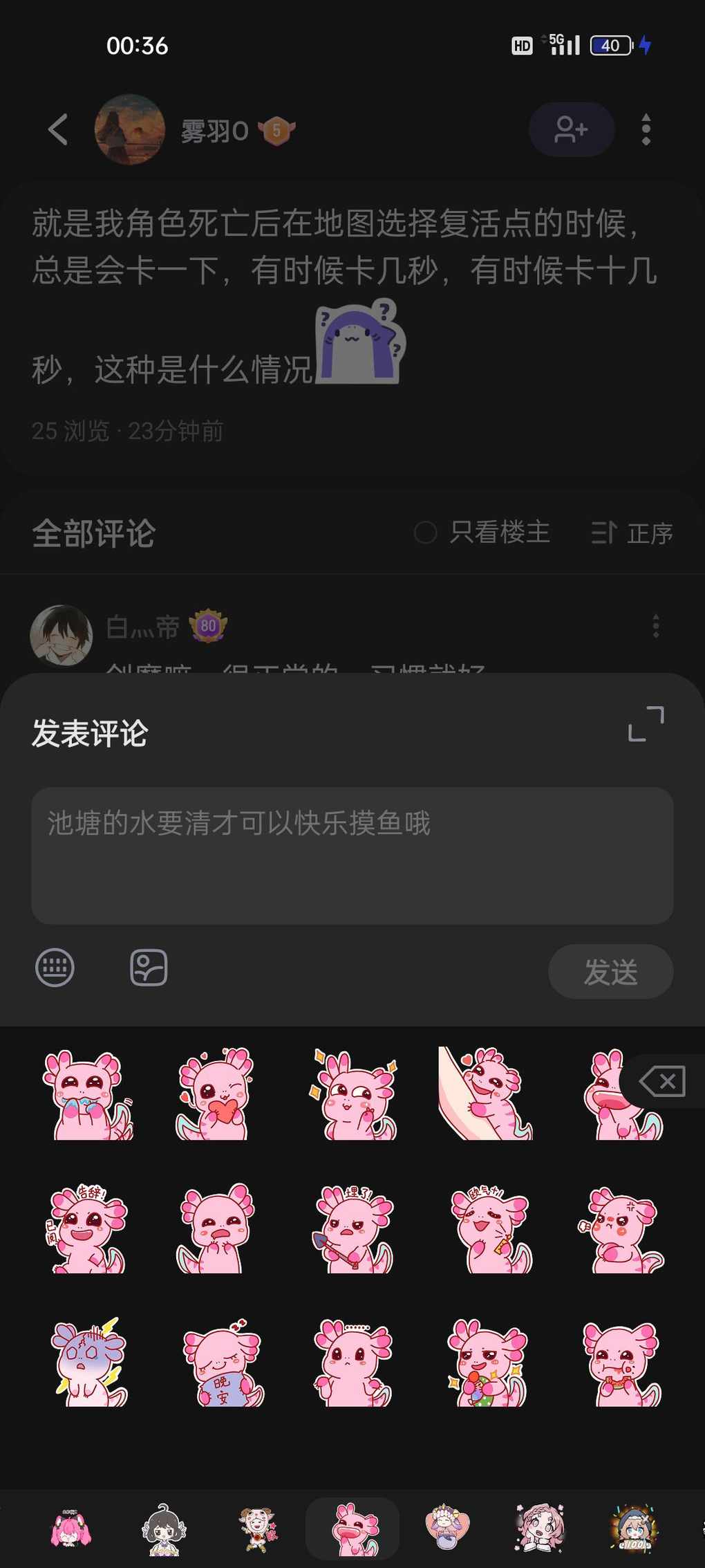
Task: Choose the purple shocked axolotl sticker
Action: (x=88, y=1363)
